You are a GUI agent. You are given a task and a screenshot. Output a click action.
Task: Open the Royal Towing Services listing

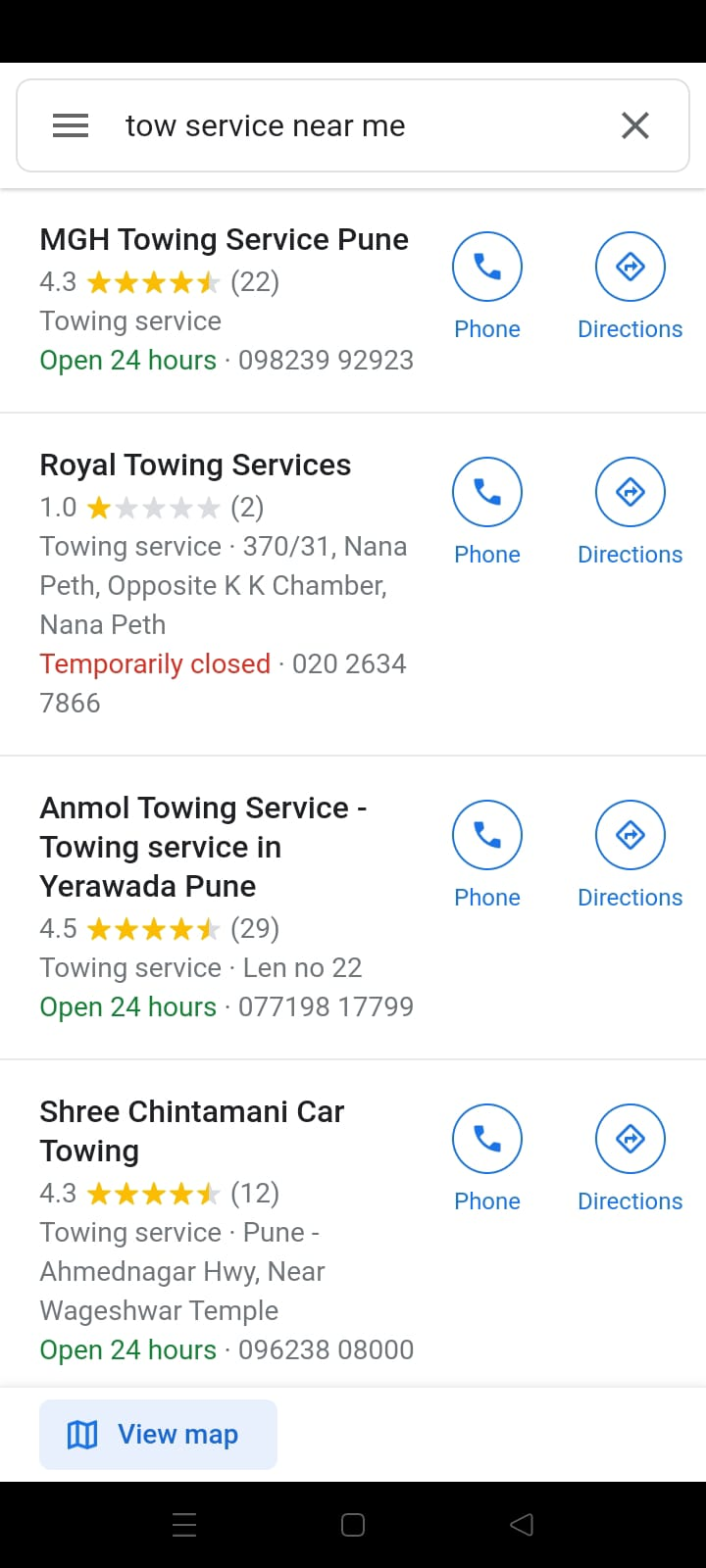coord(195,465)
